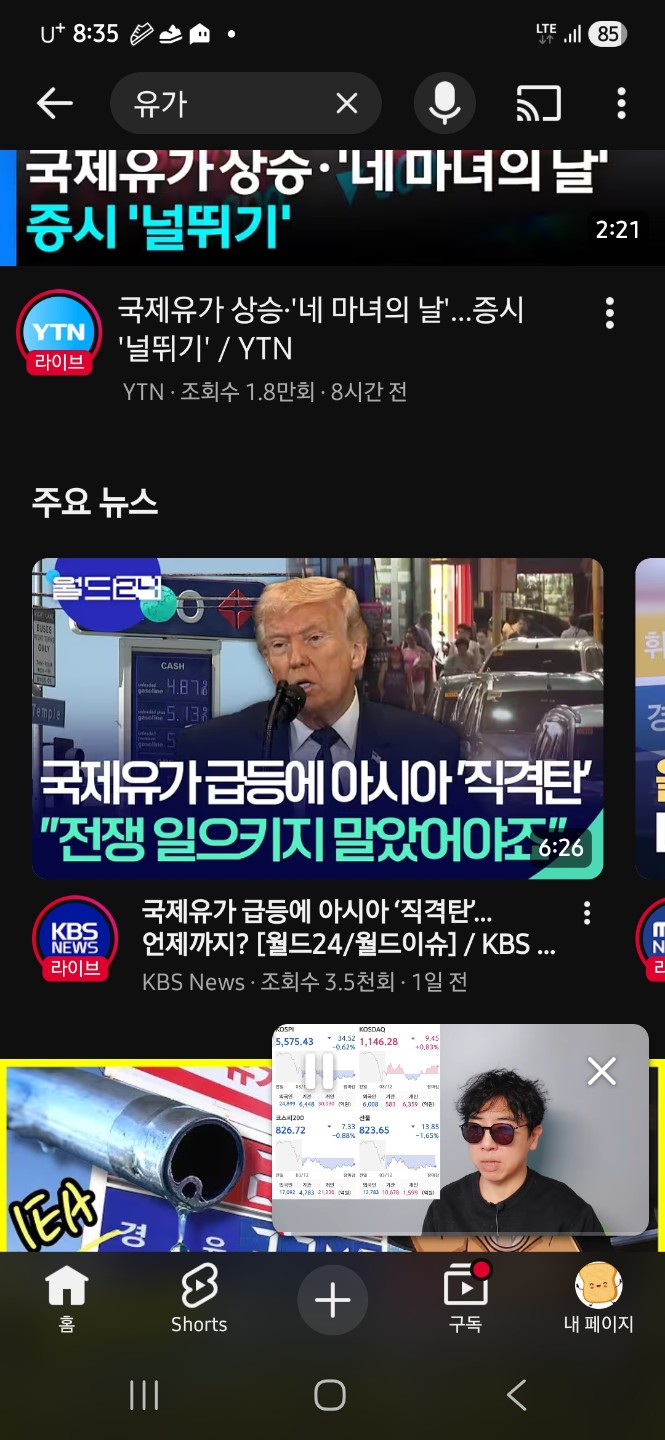Close the floating miniplayer
Image resolution: width=665 pixels, height=1440 pixels.
[601, 1071]
